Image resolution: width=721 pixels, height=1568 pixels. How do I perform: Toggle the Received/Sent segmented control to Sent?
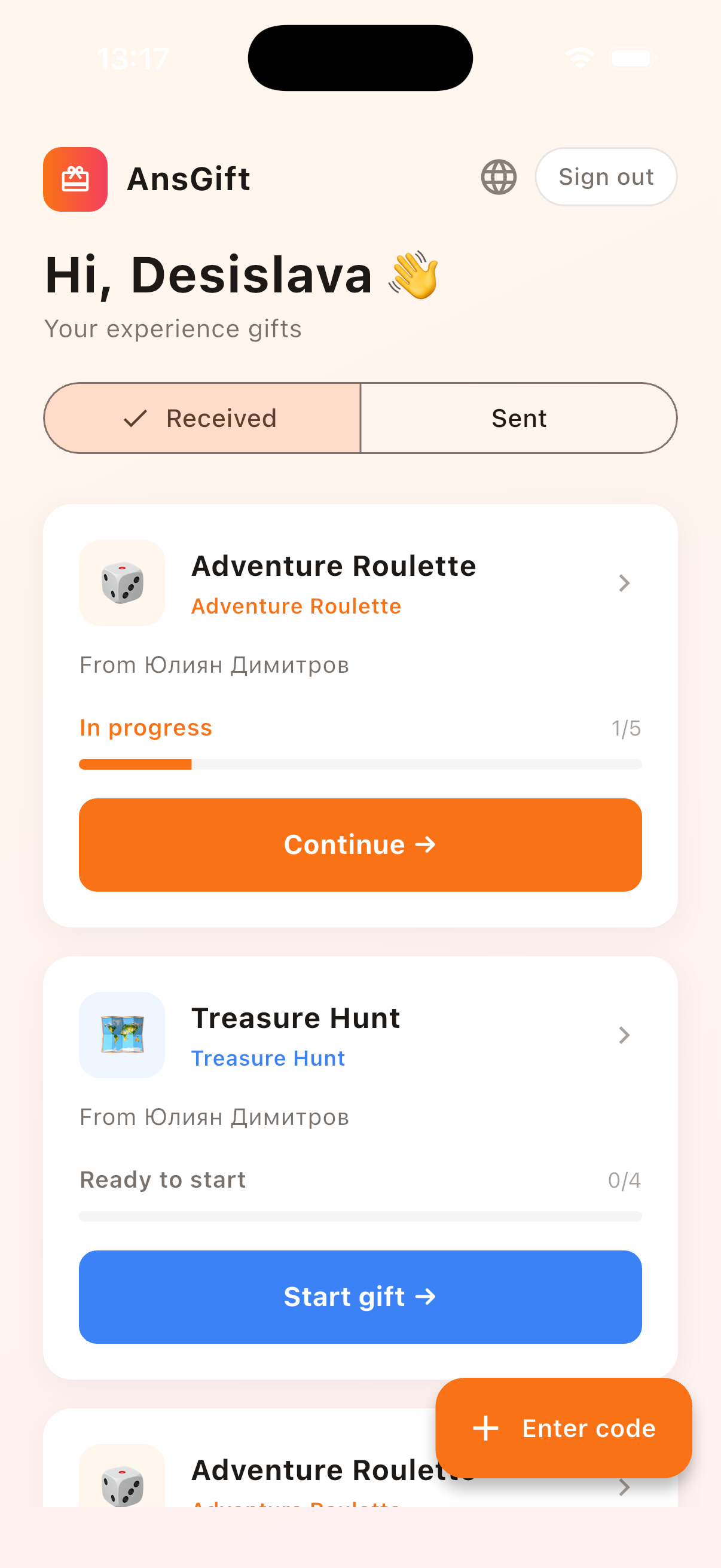click(518, 418)
